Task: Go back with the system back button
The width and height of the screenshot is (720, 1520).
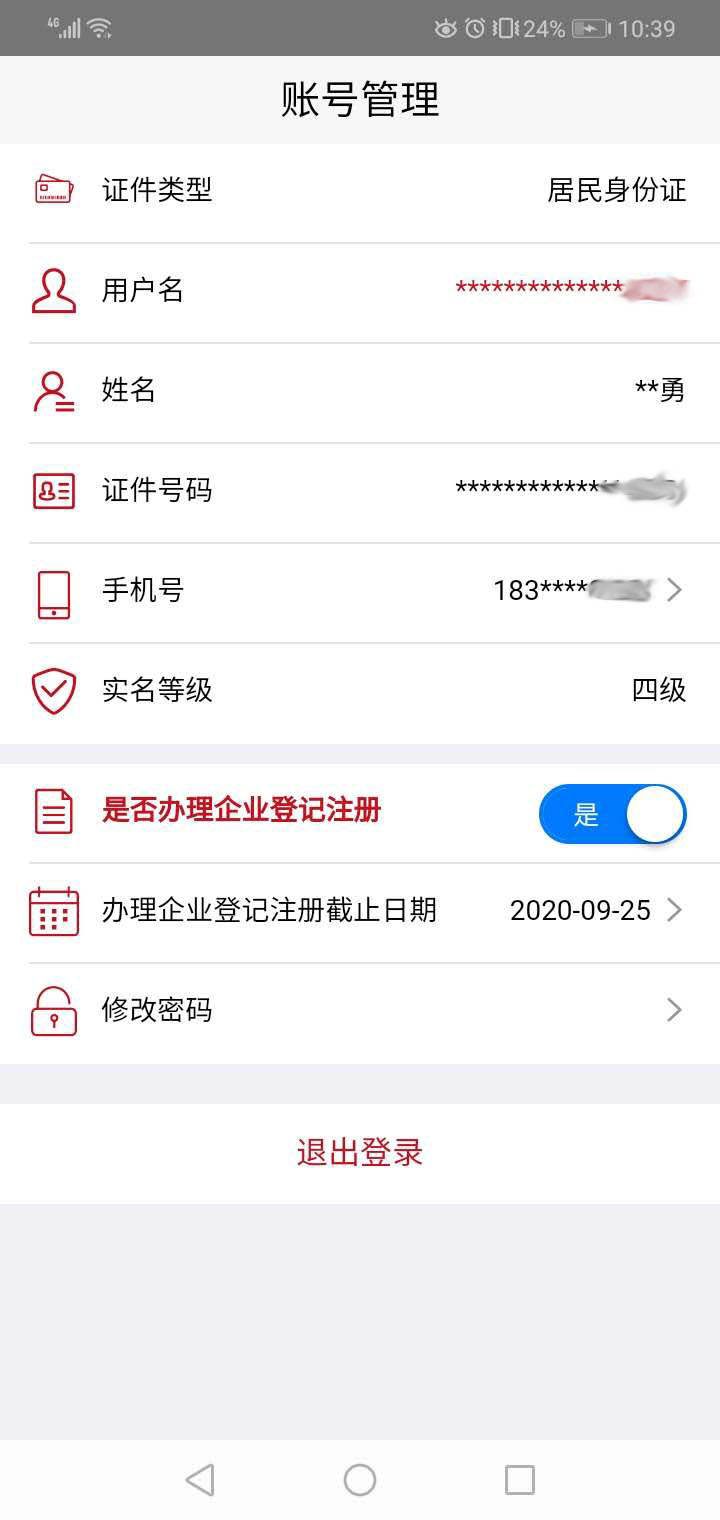Action: coord(200,1480)
